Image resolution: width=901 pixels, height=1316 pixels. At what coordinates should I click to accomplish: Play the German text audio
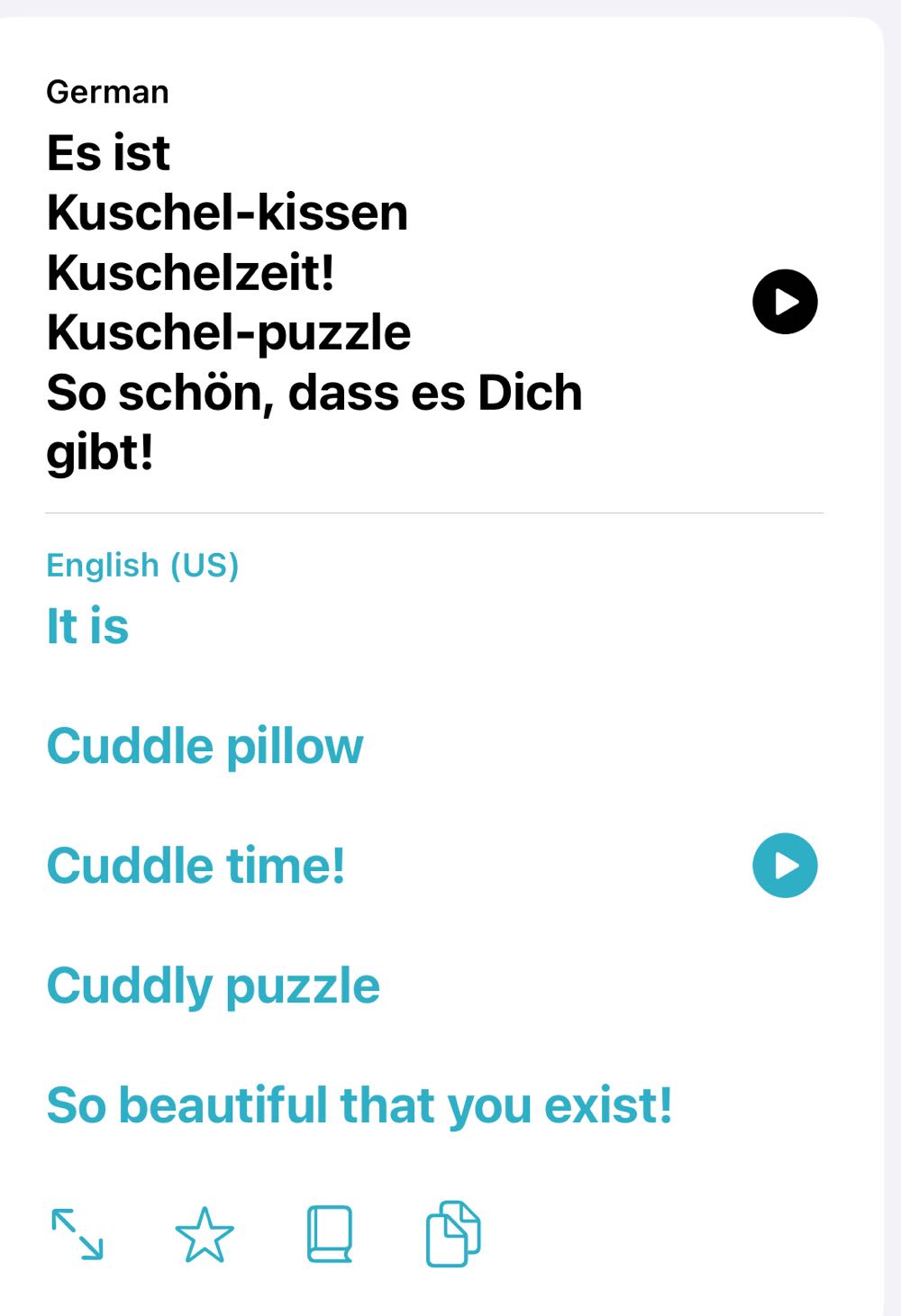click(x=785, y=302)
